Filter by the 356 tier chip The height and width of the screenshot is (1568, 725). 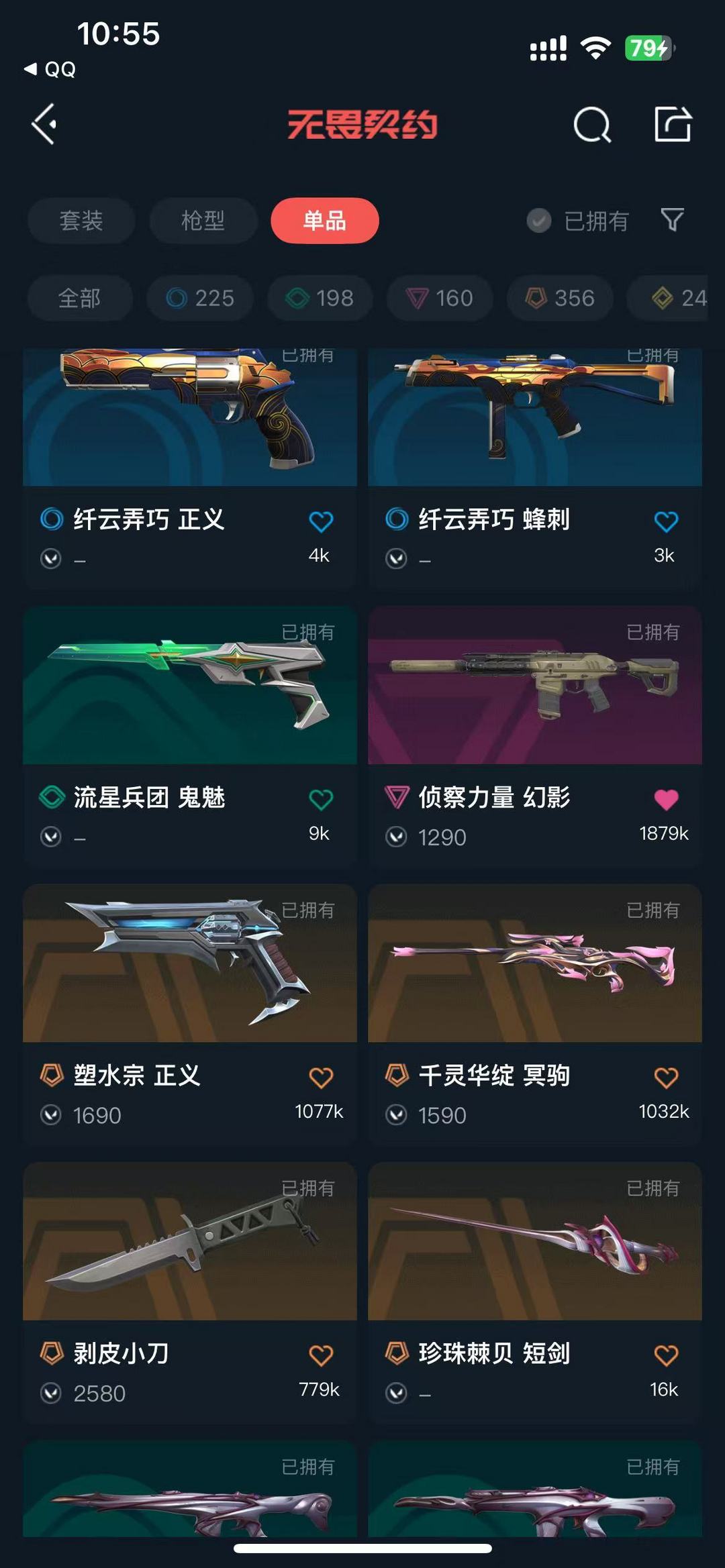(560, 298)
